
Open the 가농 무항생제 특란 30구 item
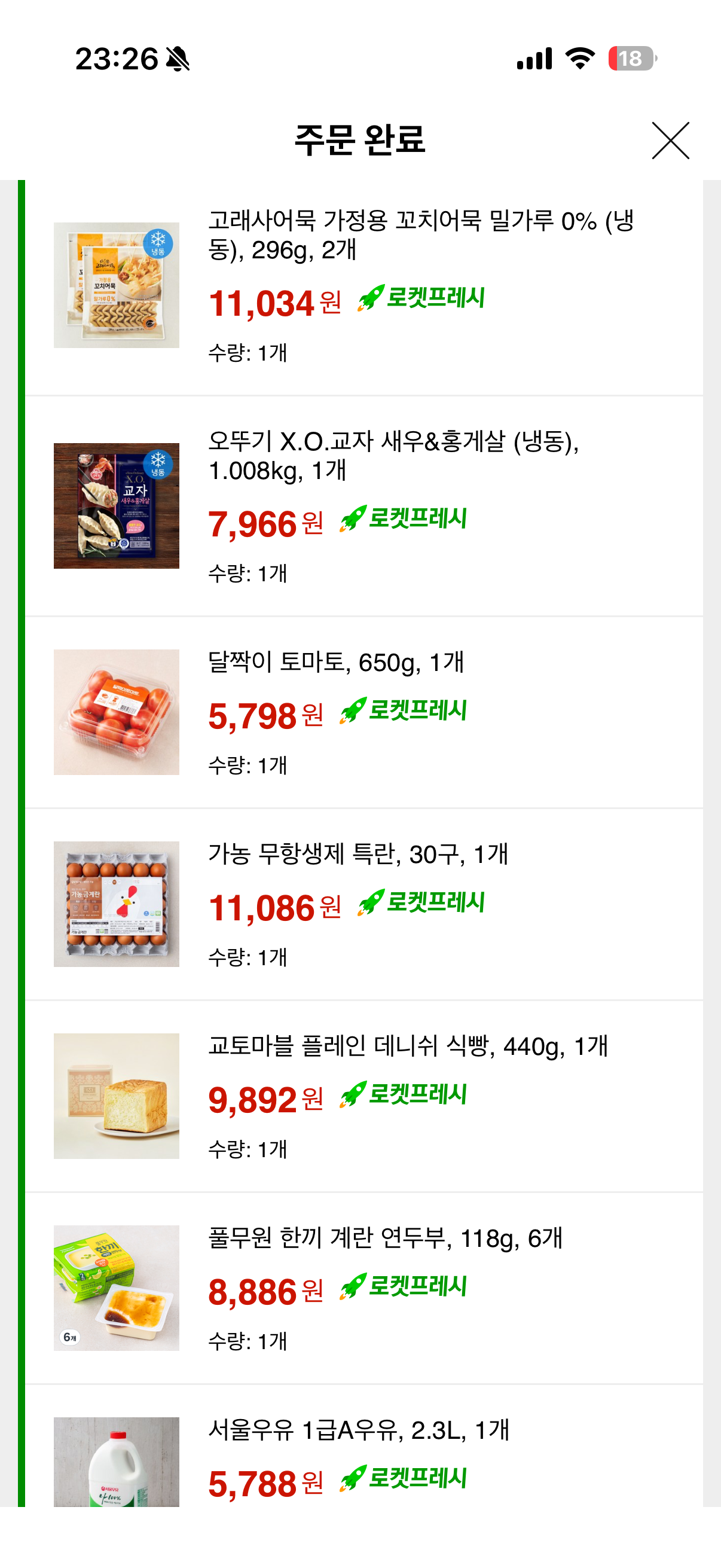click(364, 905)
